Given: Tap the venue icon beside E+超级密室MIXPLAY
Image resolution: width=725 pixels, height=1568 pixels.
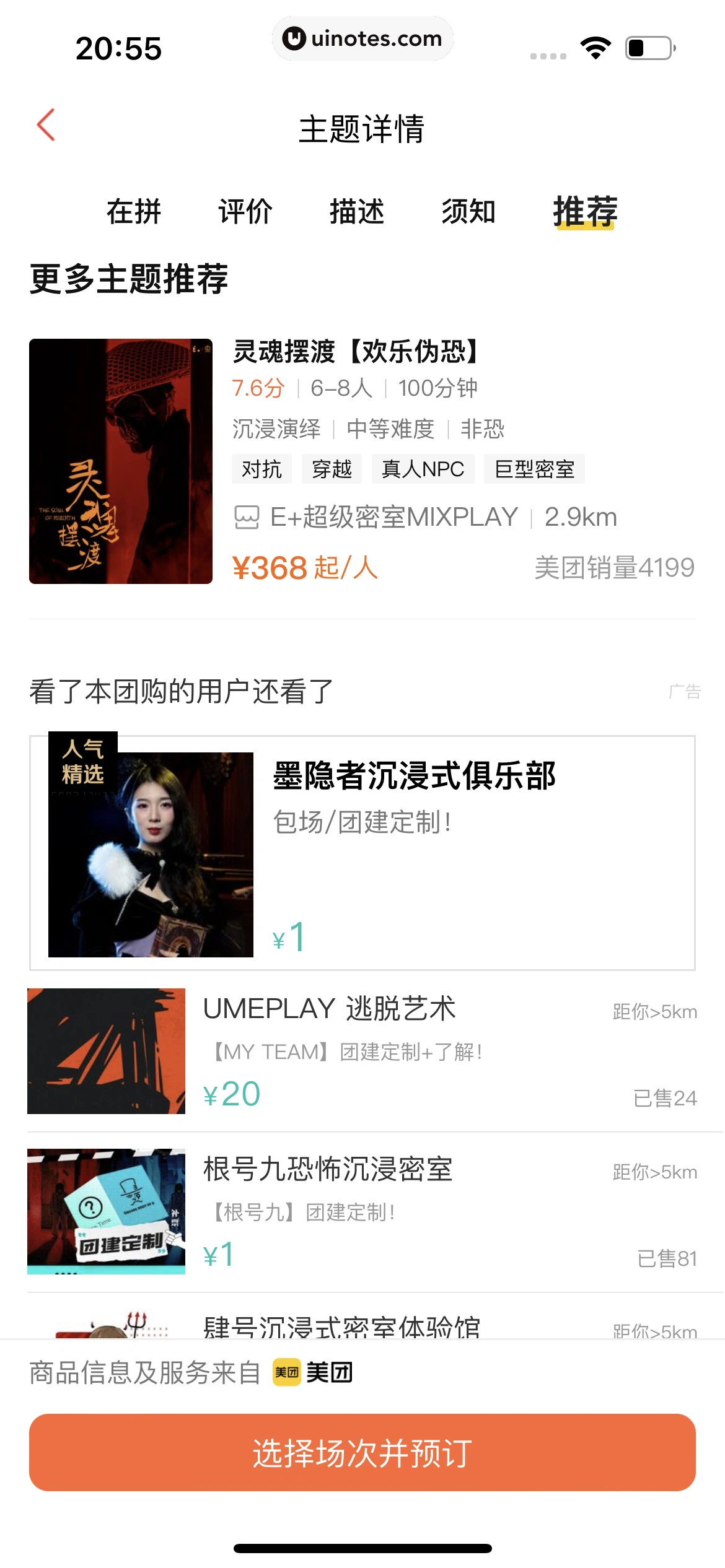Looking at the screenshot, I should click(247, 516).
